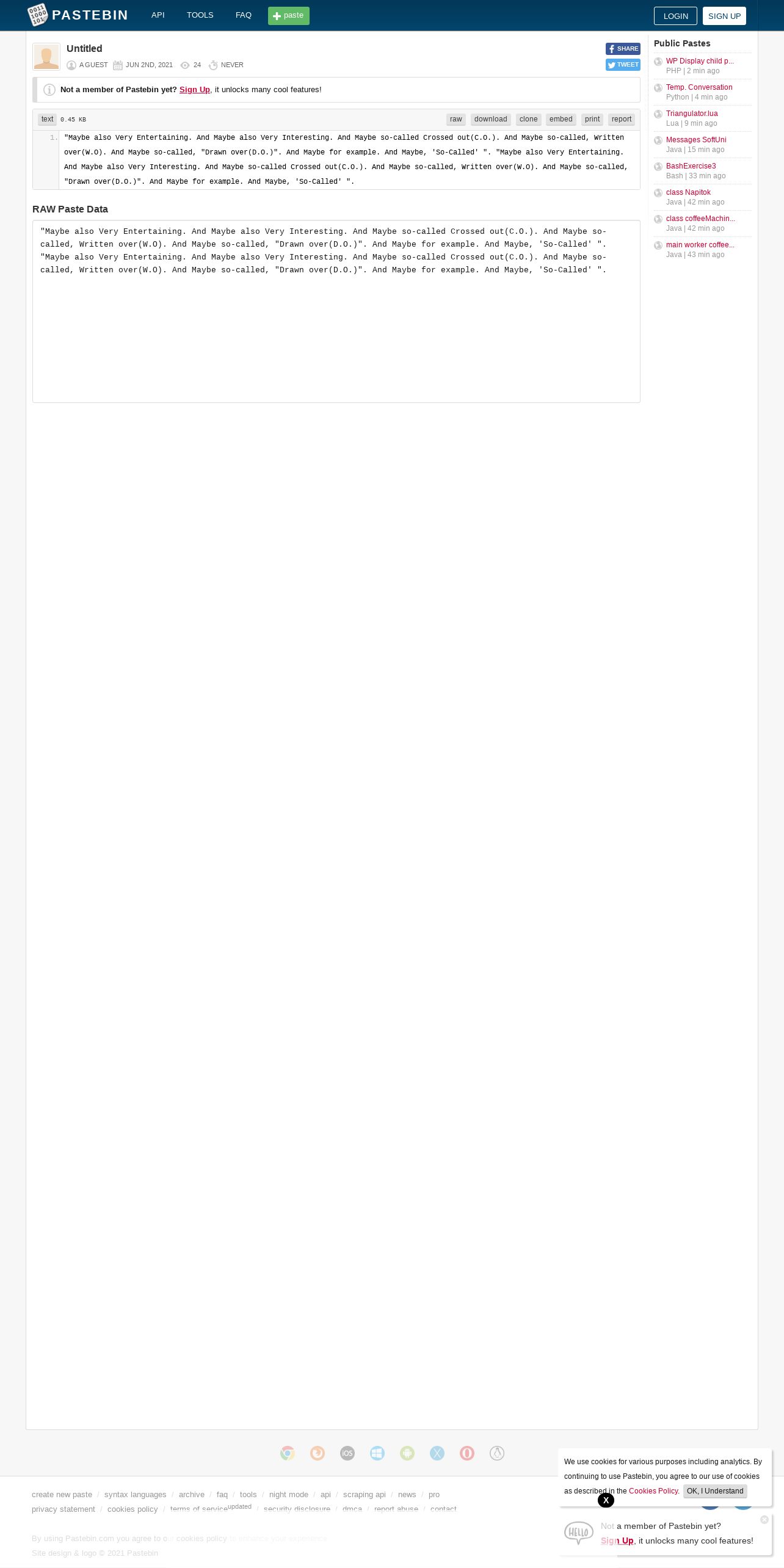View the raw paste
Image resolution: width=784 pixels, height=1568 pixels.
456,119
